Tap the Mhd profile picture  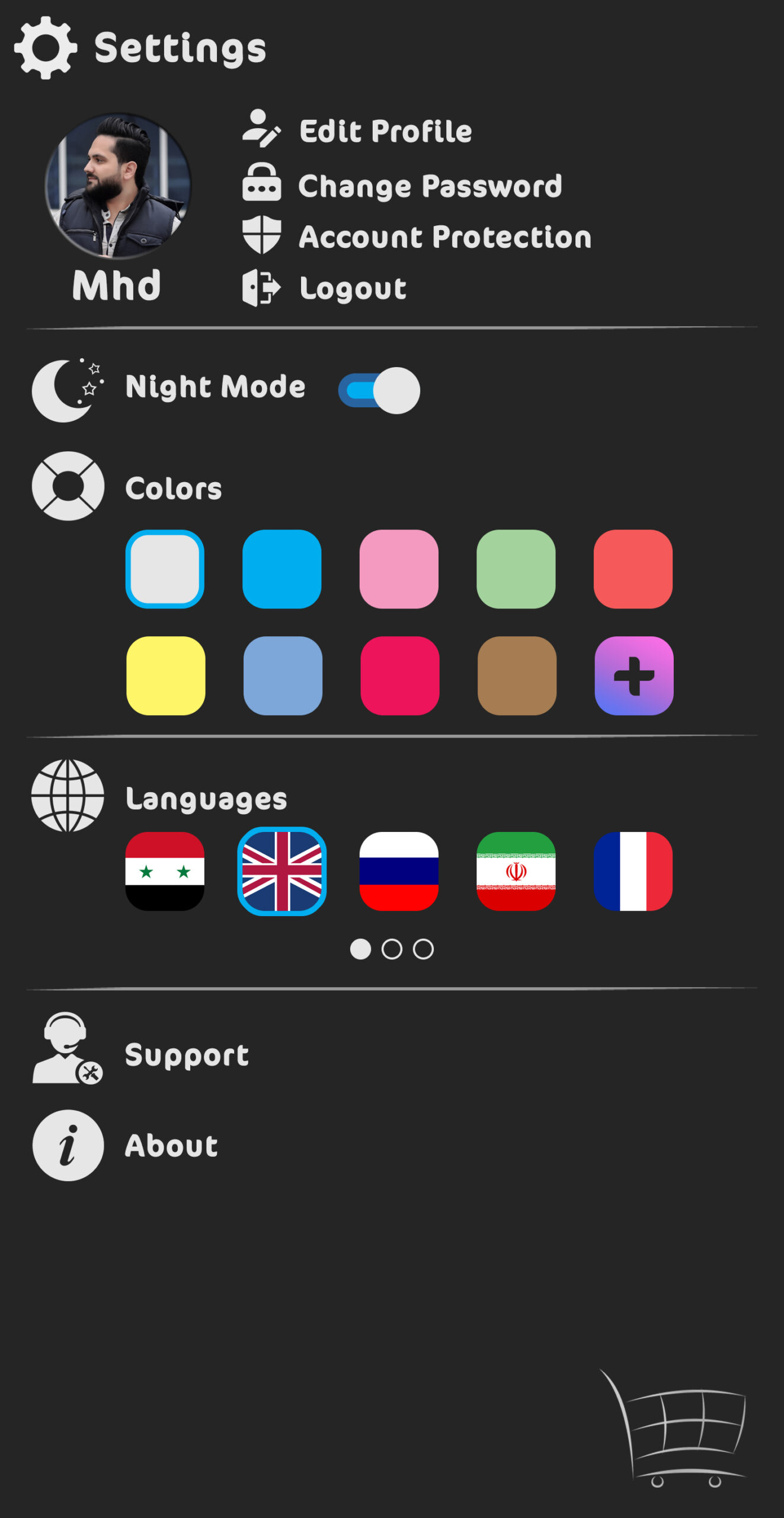118,186
